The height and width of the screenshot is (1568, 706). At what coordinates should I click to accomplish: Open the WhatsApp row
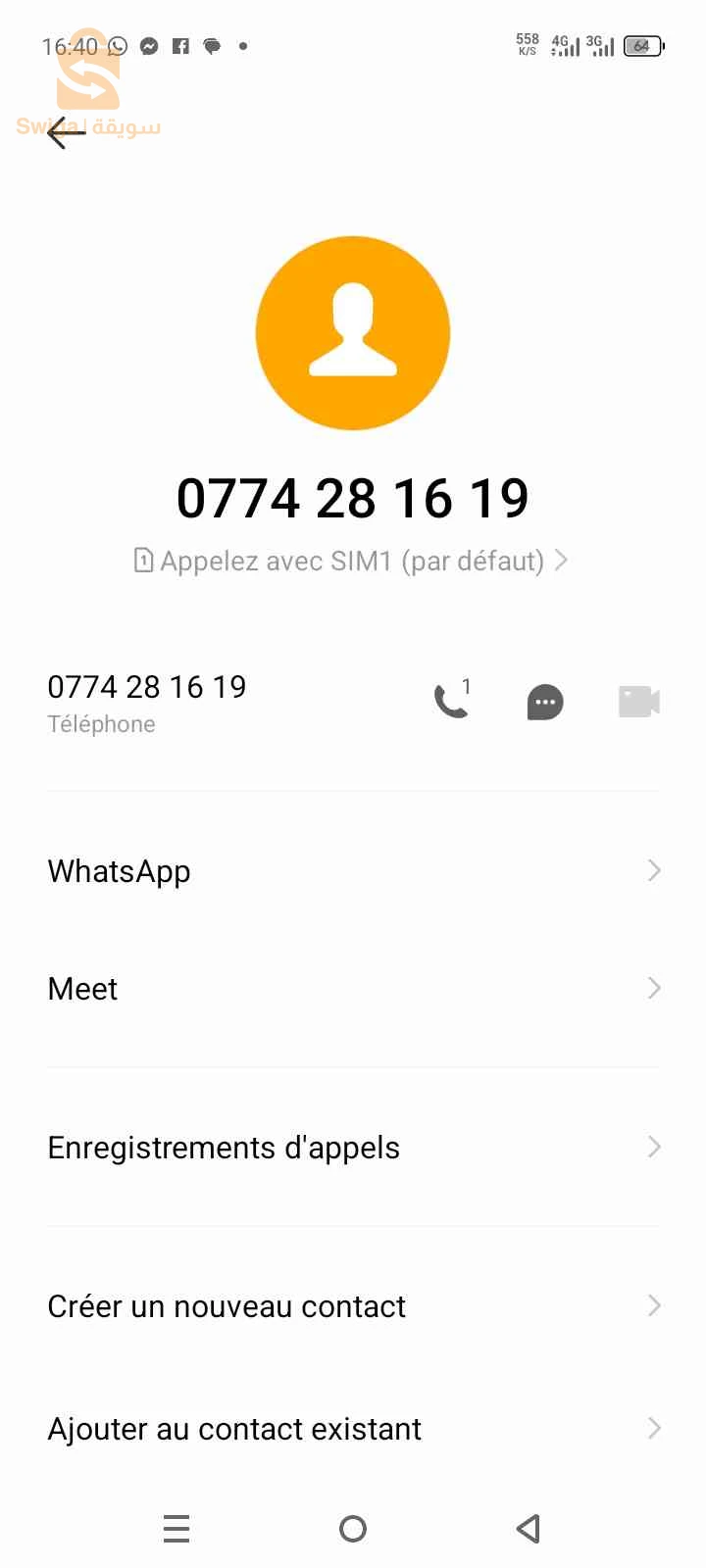(x=353, y=871)
